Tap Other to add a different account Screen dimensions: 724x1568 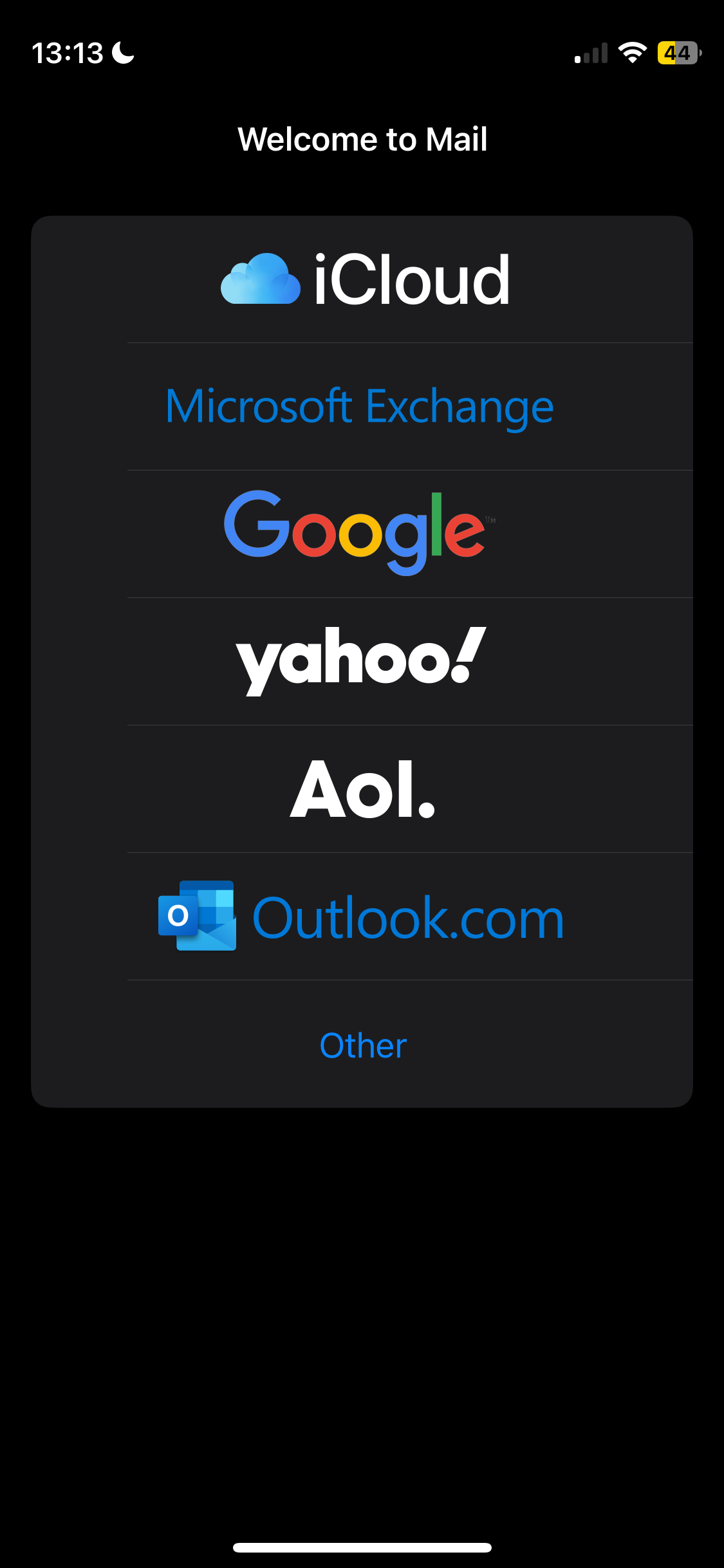363,1045
